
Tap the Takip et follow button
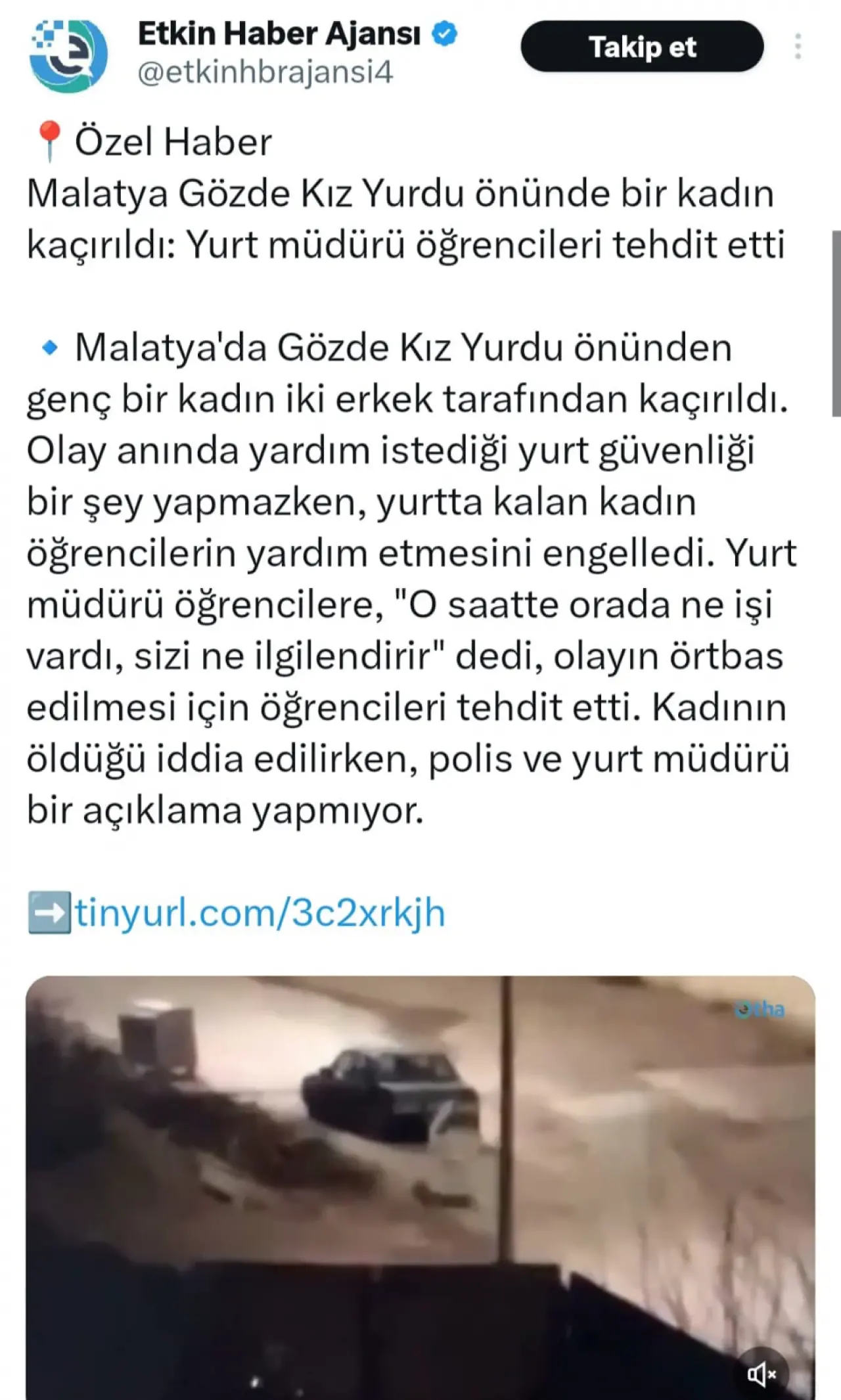click(642, 47)
